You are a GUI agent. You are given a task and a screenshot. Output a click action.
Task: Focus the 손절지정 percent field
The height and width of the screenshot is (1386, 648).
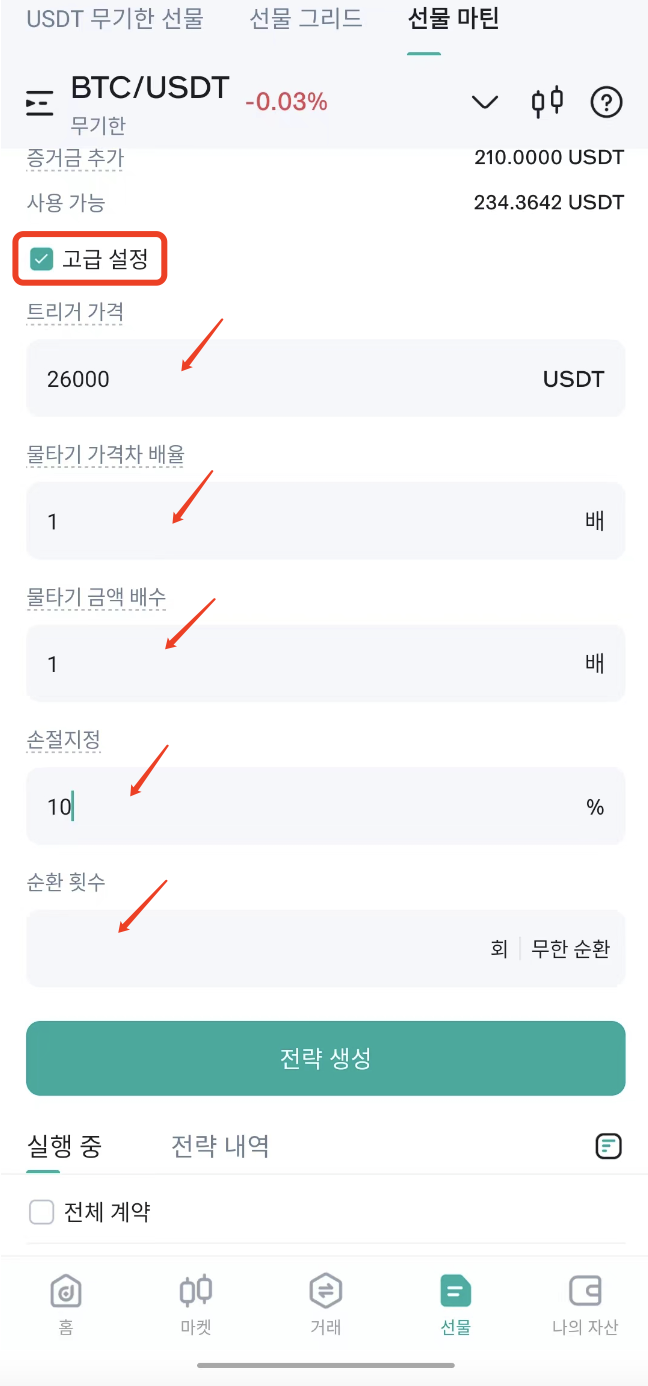326,806
